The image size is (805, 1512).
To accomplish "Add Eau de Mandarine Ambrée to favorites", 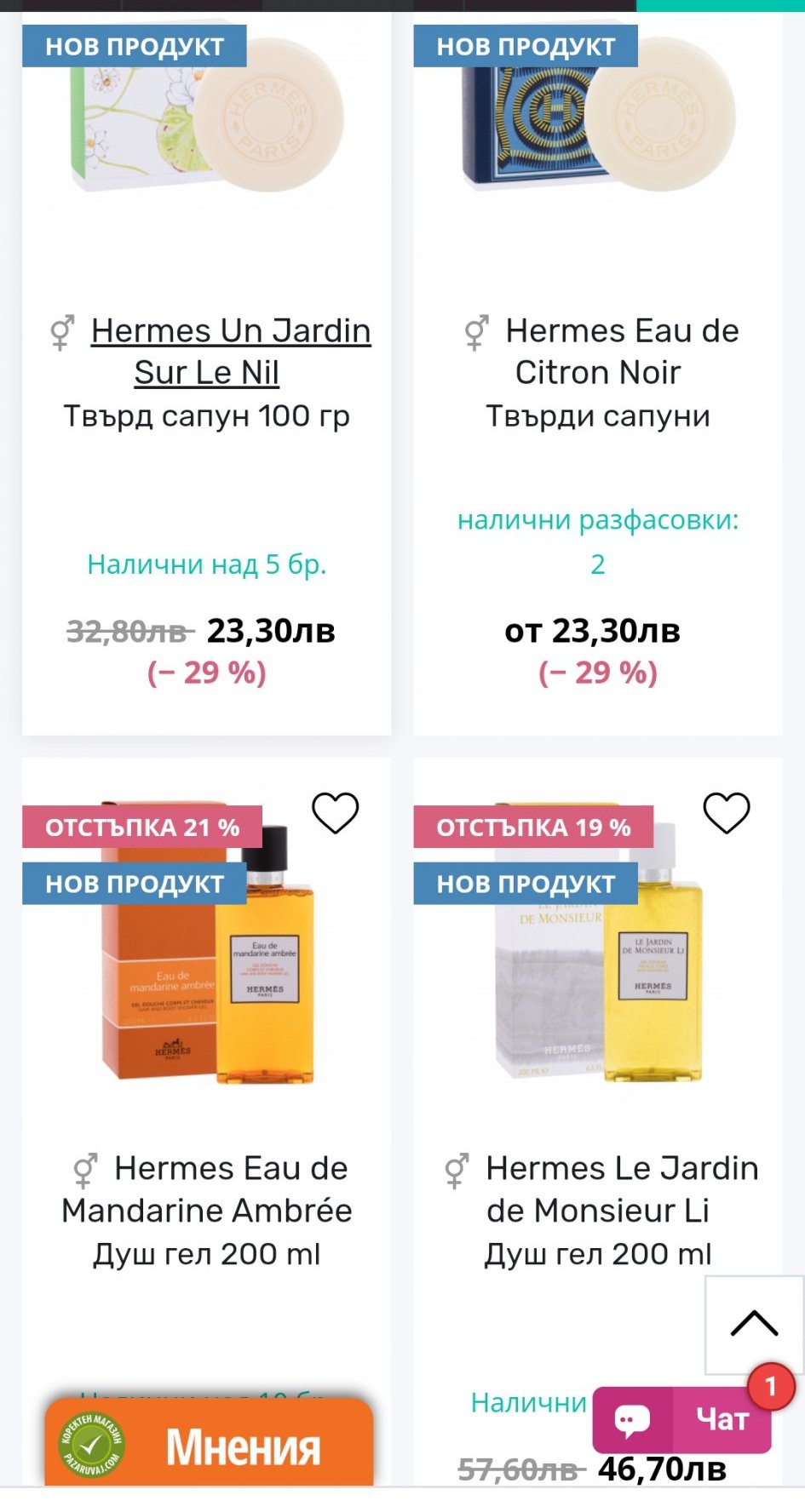I will (335, 813).
